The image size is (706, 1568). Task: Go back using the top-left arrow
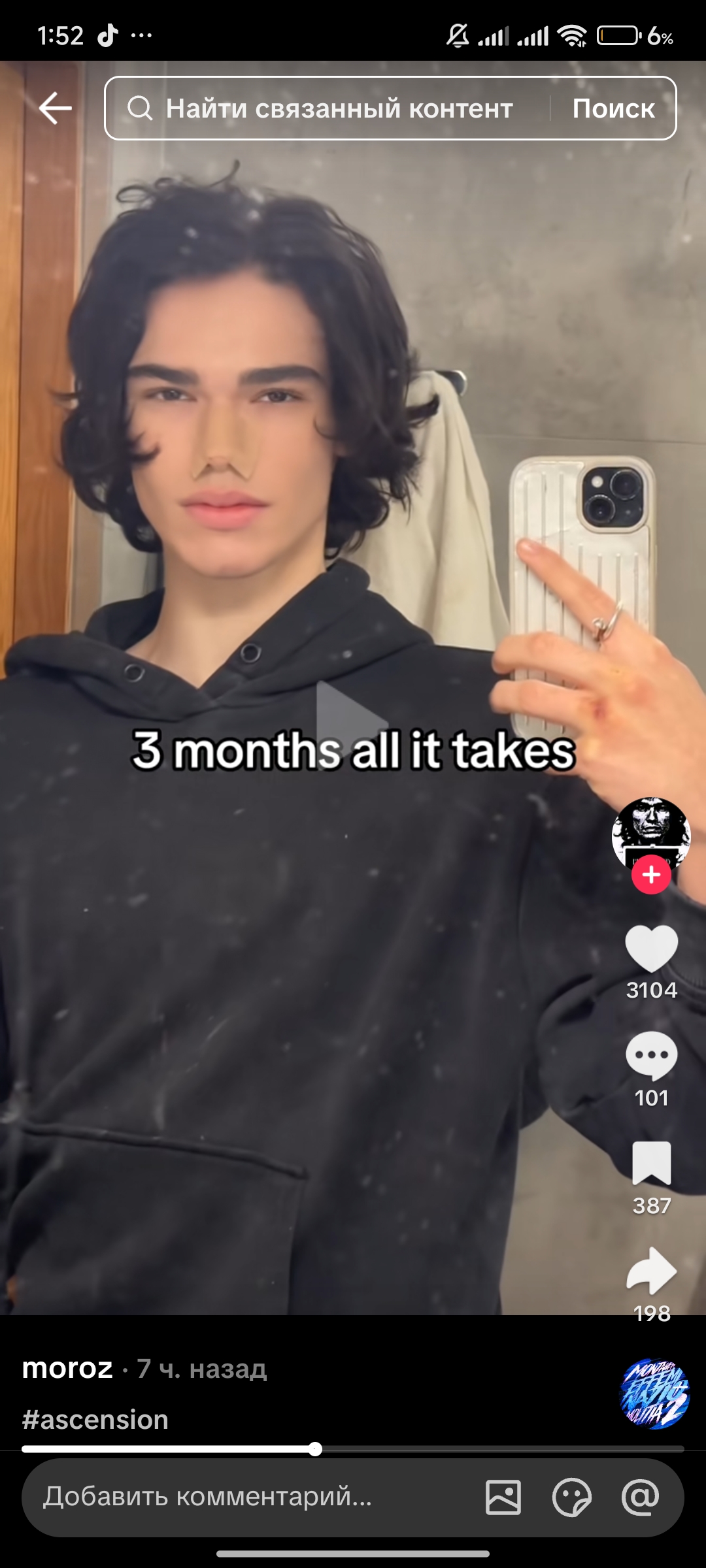pyautogui.click(x=56, y=108)
